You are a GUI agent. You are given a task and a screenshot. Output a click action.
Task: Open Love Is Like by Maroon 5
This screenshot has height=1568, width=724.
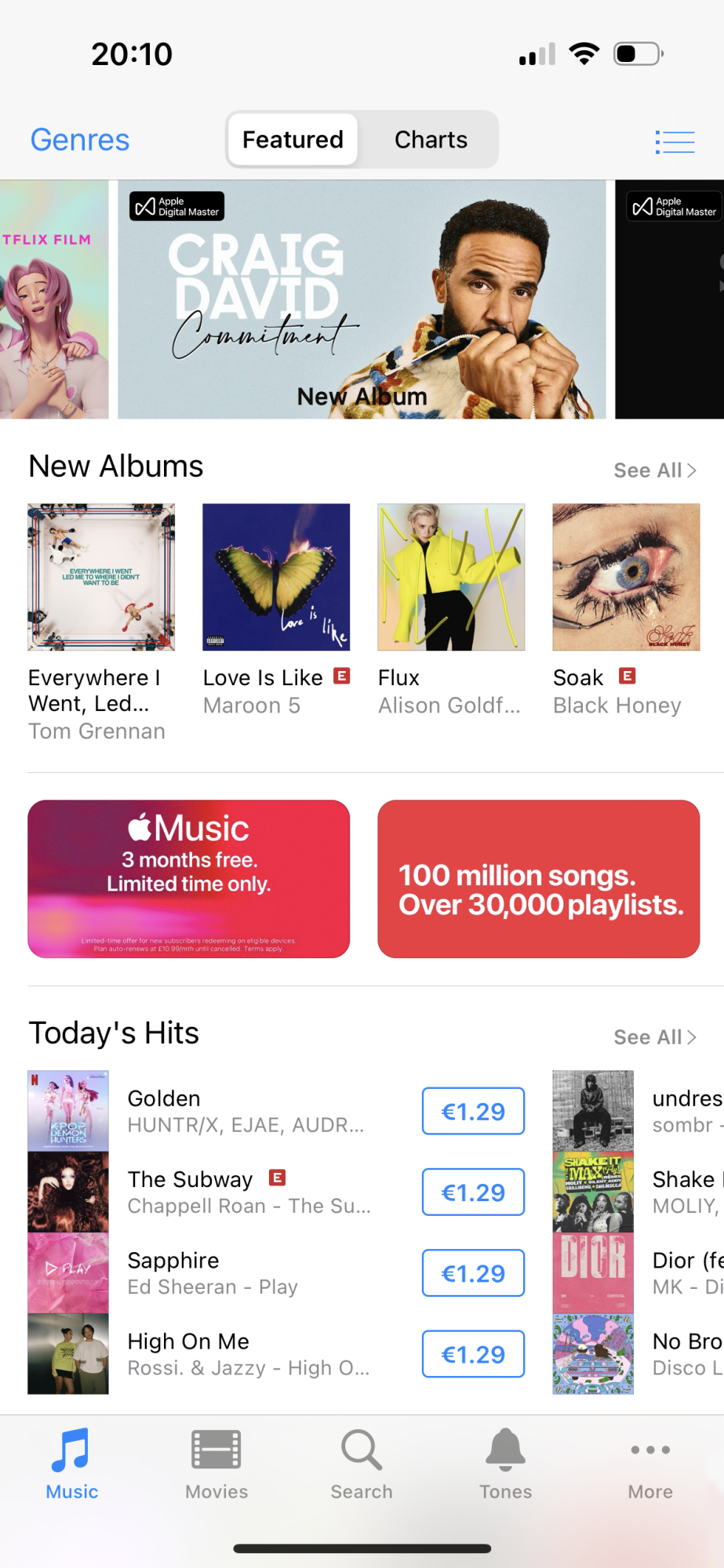pyautogui.click(x=276, y=577)
